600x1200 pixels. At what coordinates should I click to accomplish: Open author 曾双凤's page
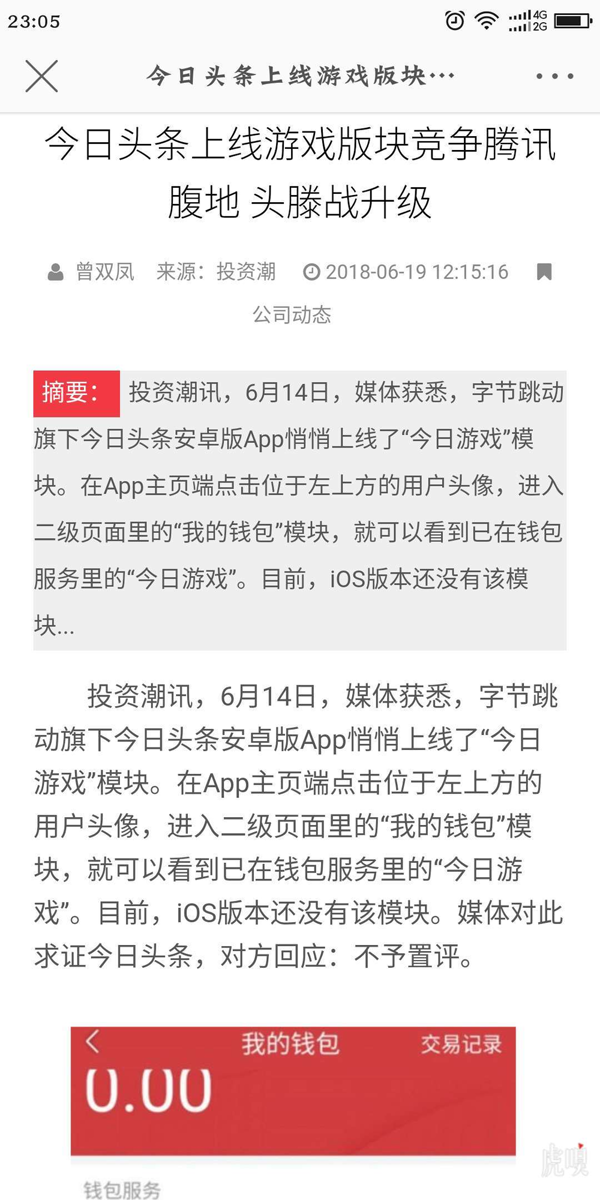(x=103, y=272)
